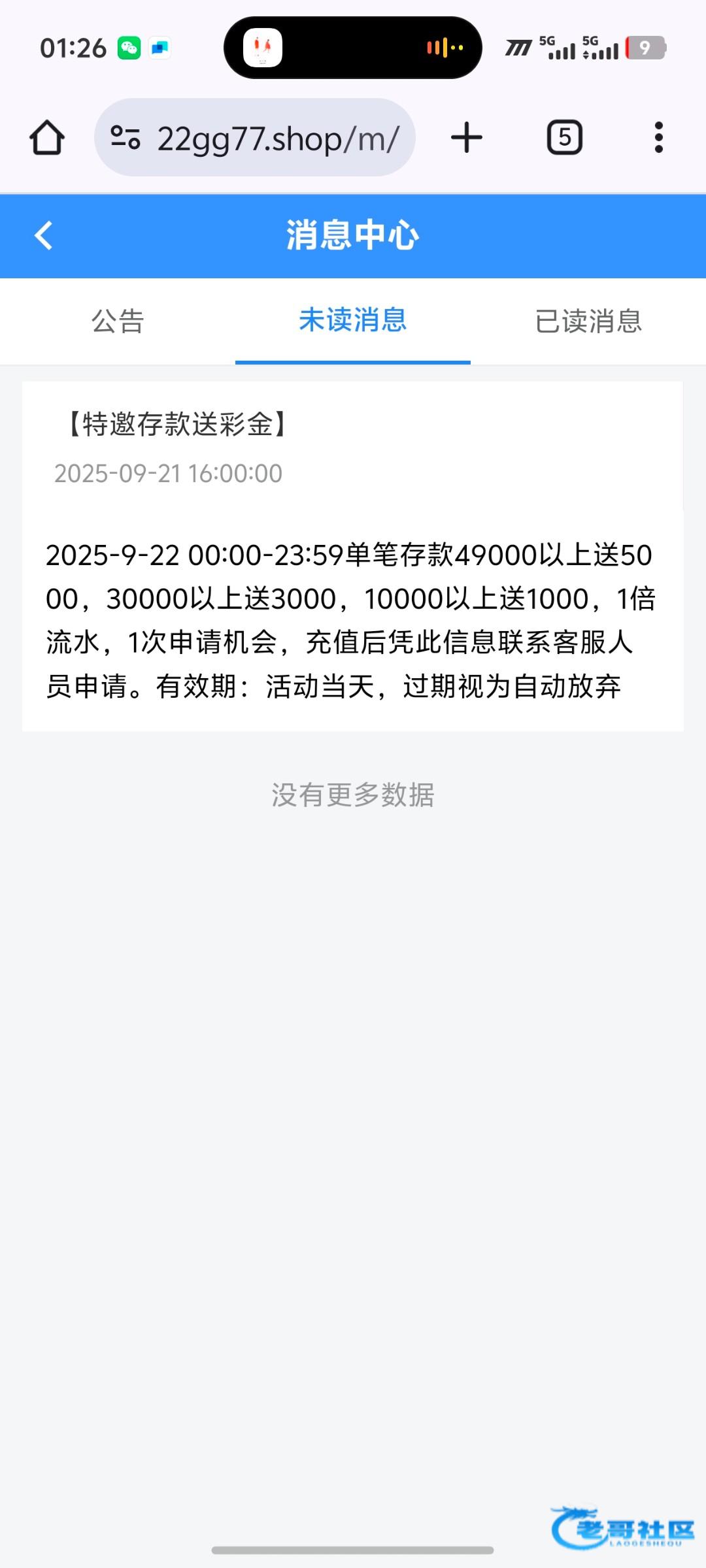706x1568 pixels.
Task: Open a new browser tab
Action: coord(467,138)
